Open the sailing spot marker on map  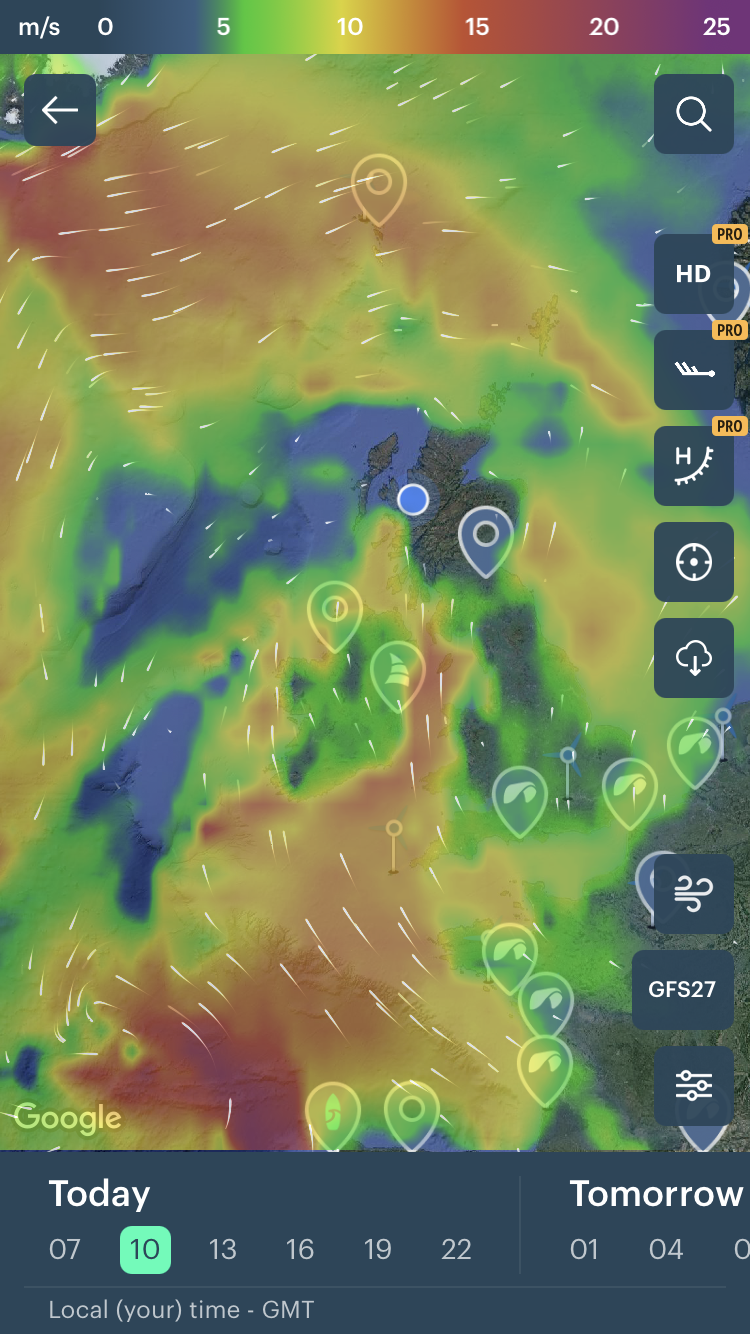click(398, 676)
